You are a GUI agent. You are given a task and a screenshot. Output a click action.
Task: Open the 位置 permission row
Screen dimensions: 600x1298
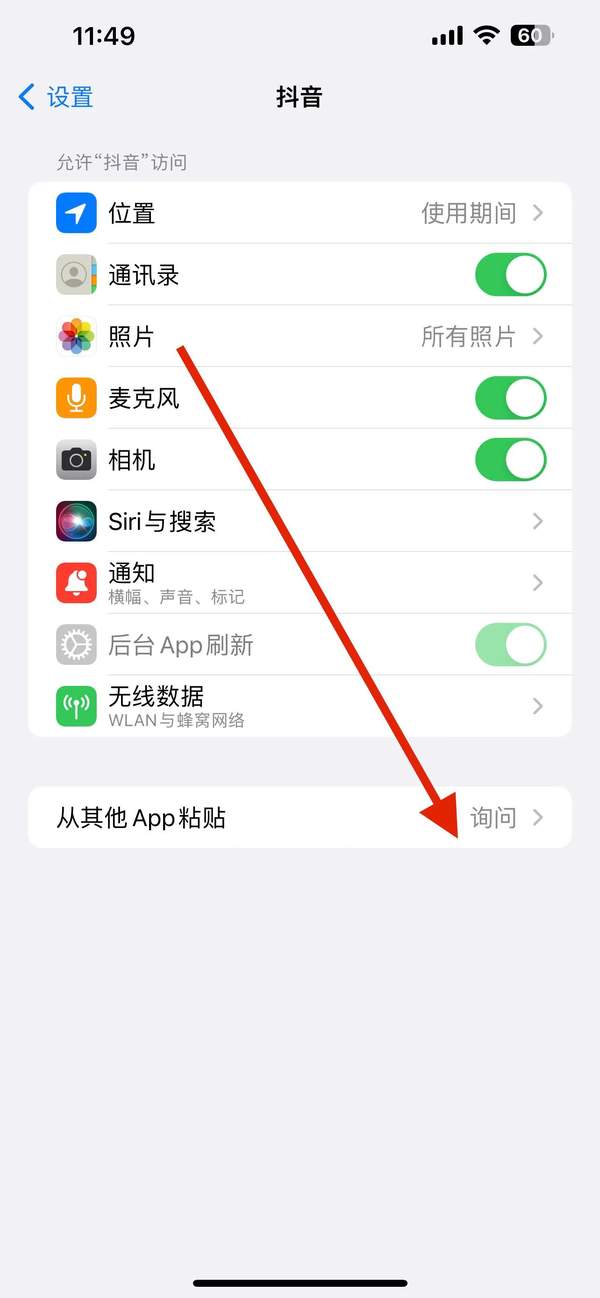tap(300, 213)
